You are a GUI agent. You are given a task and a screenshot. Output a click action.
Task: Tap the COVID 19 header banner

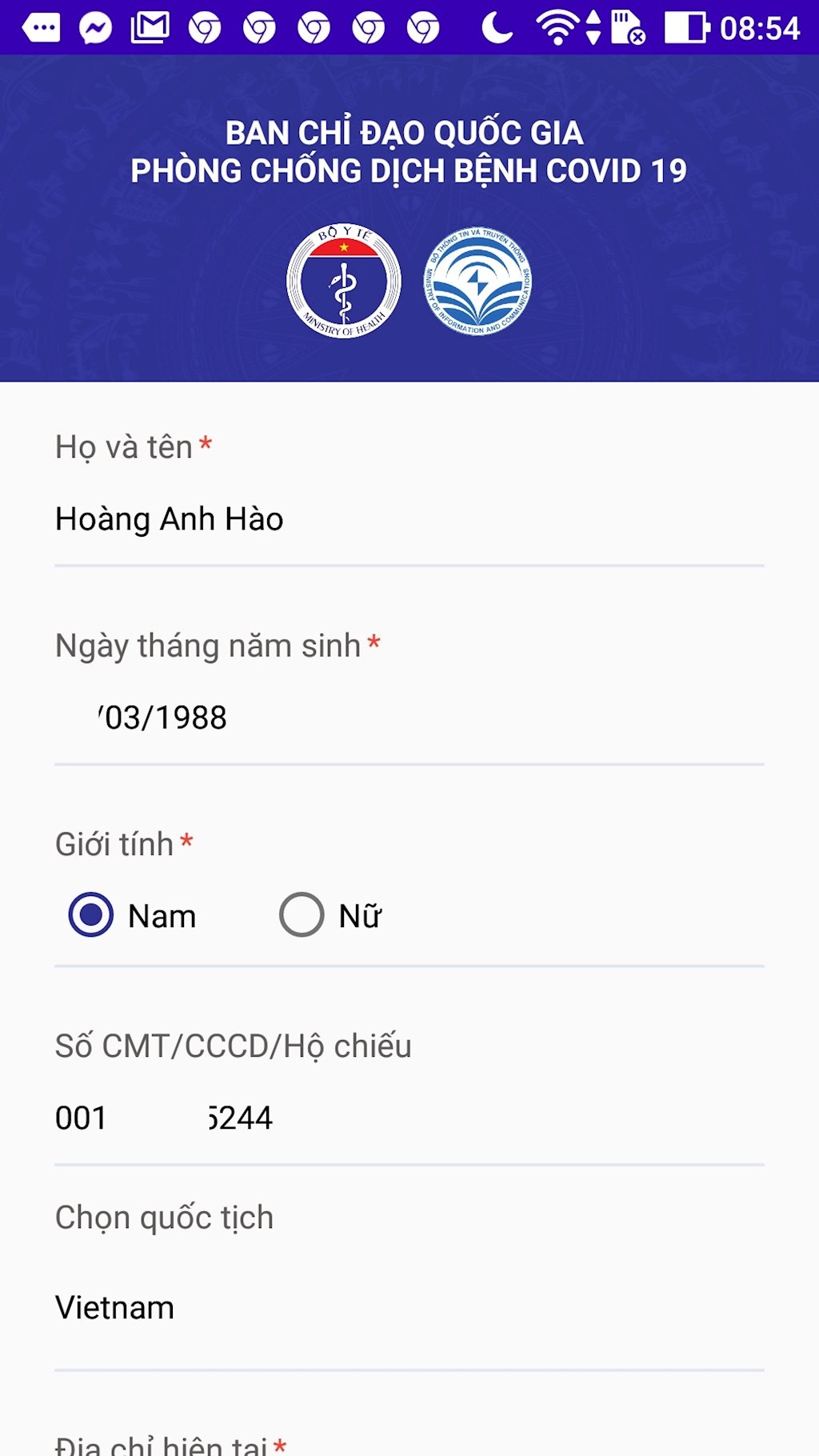(409, 148)
